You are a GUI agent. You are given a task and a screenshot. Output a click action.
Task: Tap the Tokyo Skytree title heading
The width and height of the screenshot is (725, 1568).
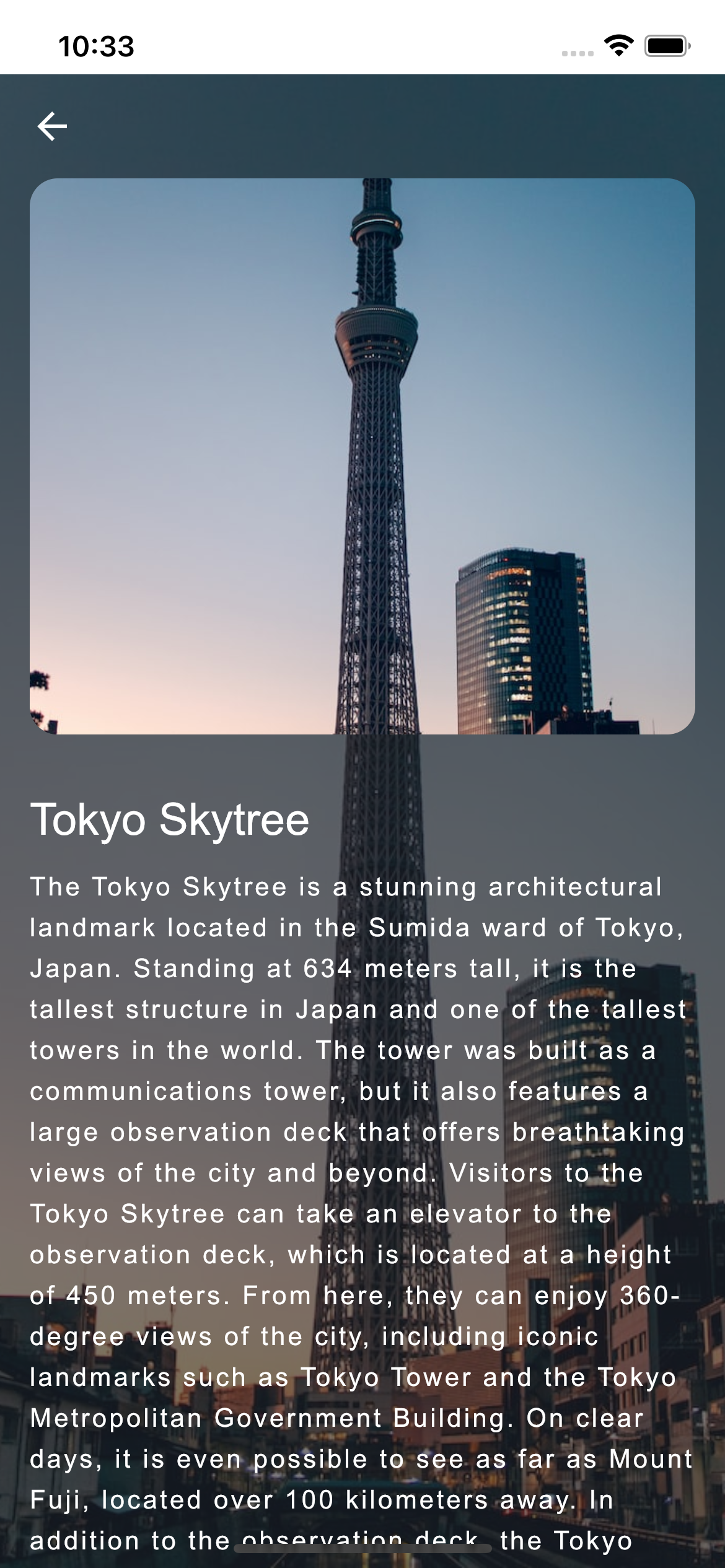coord(170,821)
